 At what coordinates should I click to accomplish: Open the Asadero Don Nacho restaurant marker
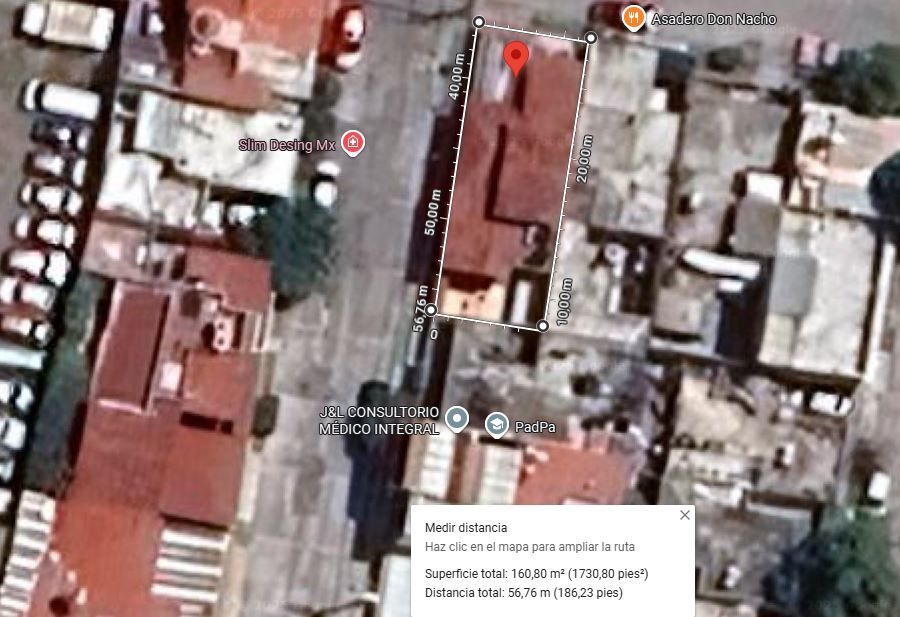[x=634, y=18]
